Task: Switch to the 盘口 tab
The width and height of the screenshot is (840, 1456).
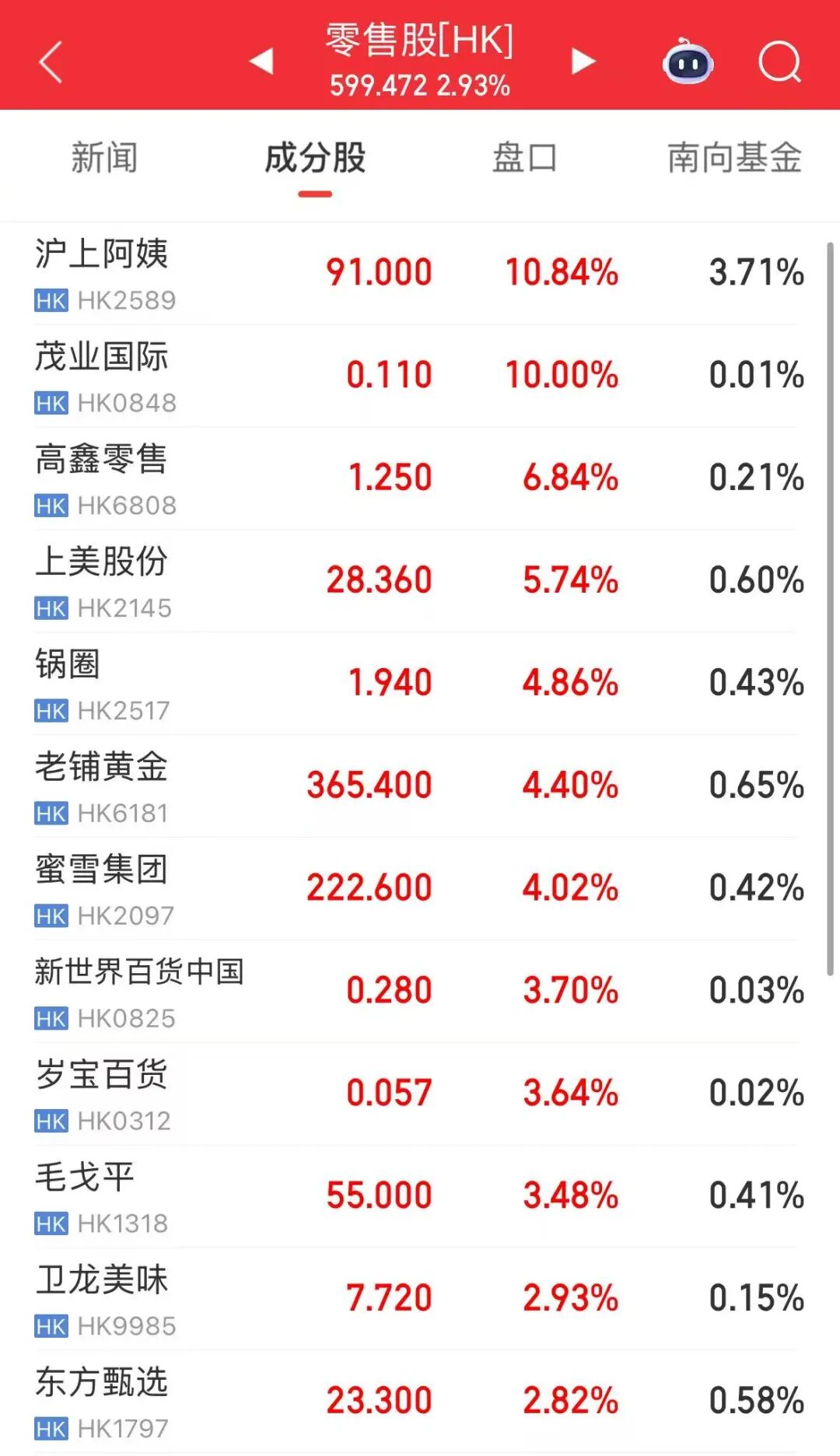Action: 525,158
